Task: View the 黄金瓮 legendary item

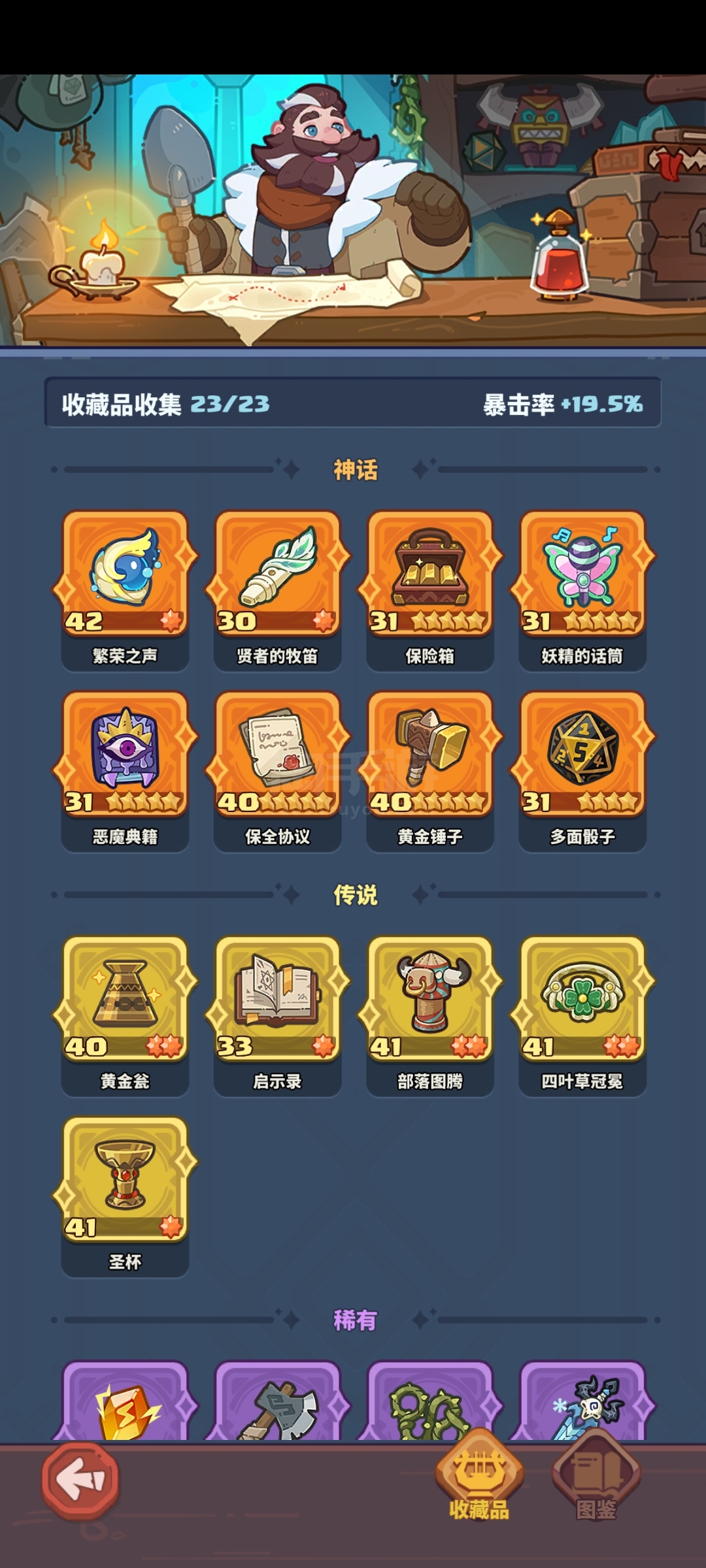Action: click(x=125, y=1017)
